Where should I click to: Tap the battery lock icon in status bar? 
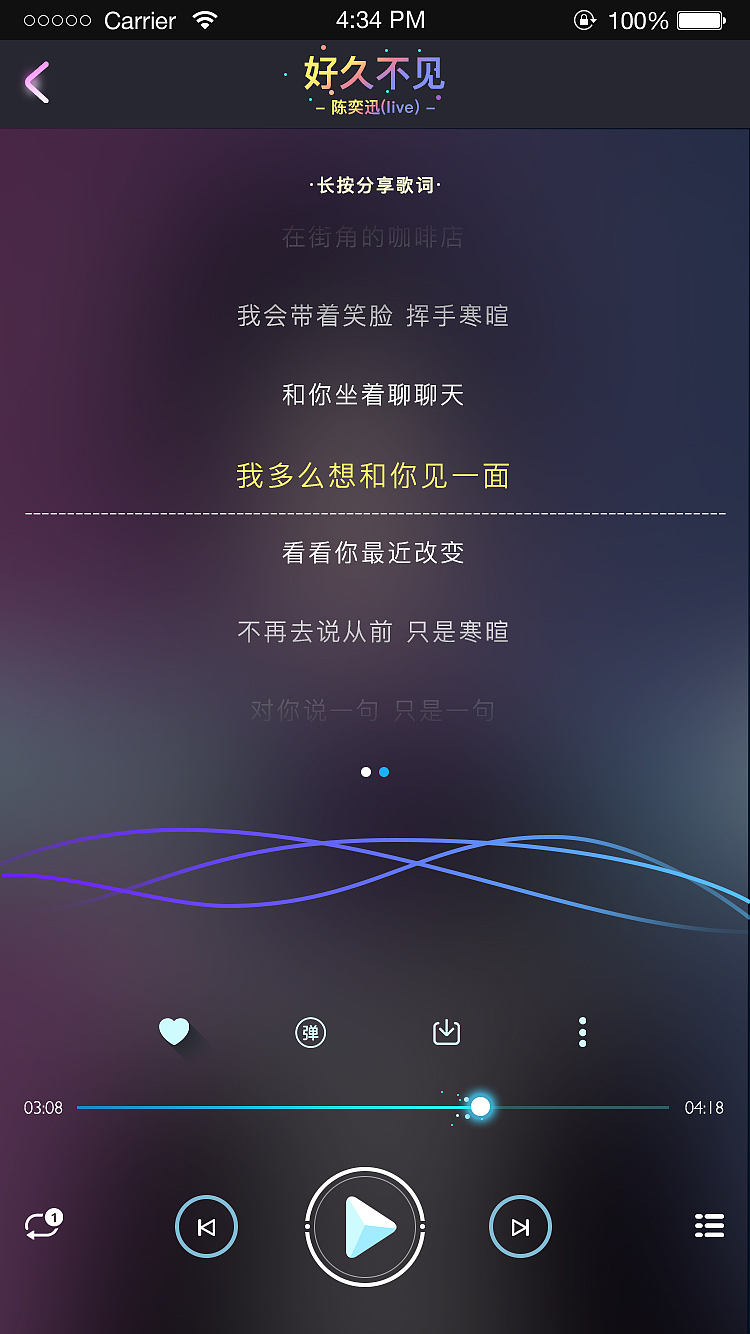pos(585,18)
